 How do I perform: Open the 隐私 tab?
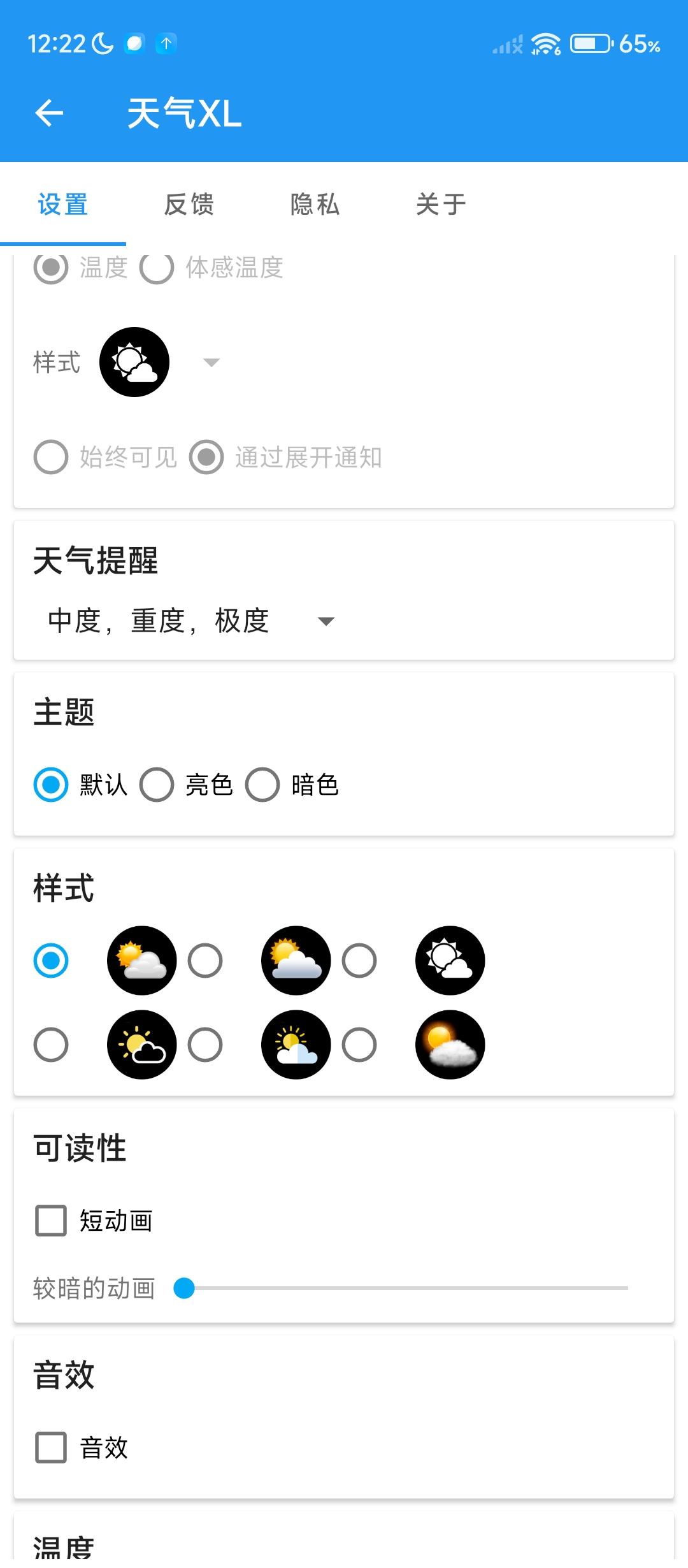point(315,205)
